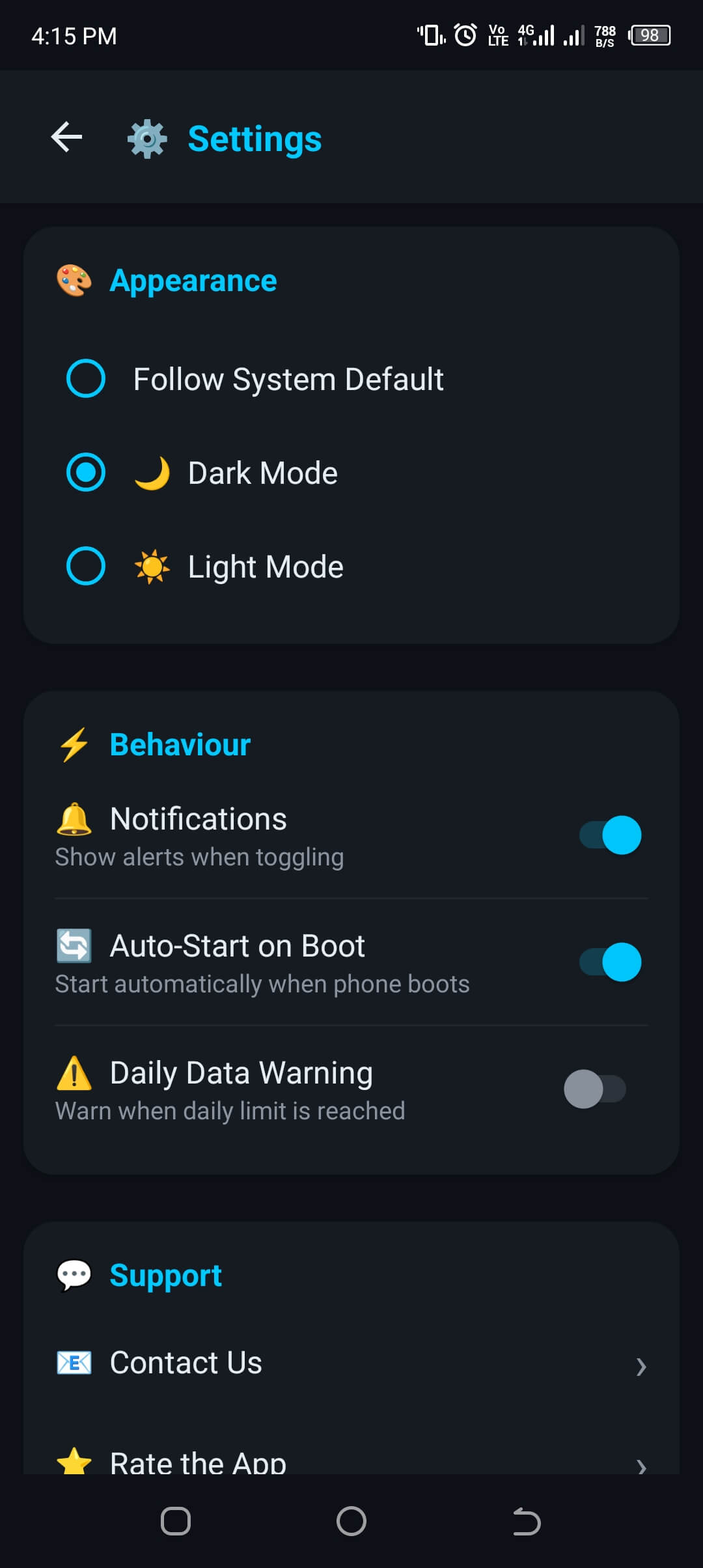Viewport: 703px width, 1568px height.
Task: Disable Auto-Start on Boot
Action: 610,962
